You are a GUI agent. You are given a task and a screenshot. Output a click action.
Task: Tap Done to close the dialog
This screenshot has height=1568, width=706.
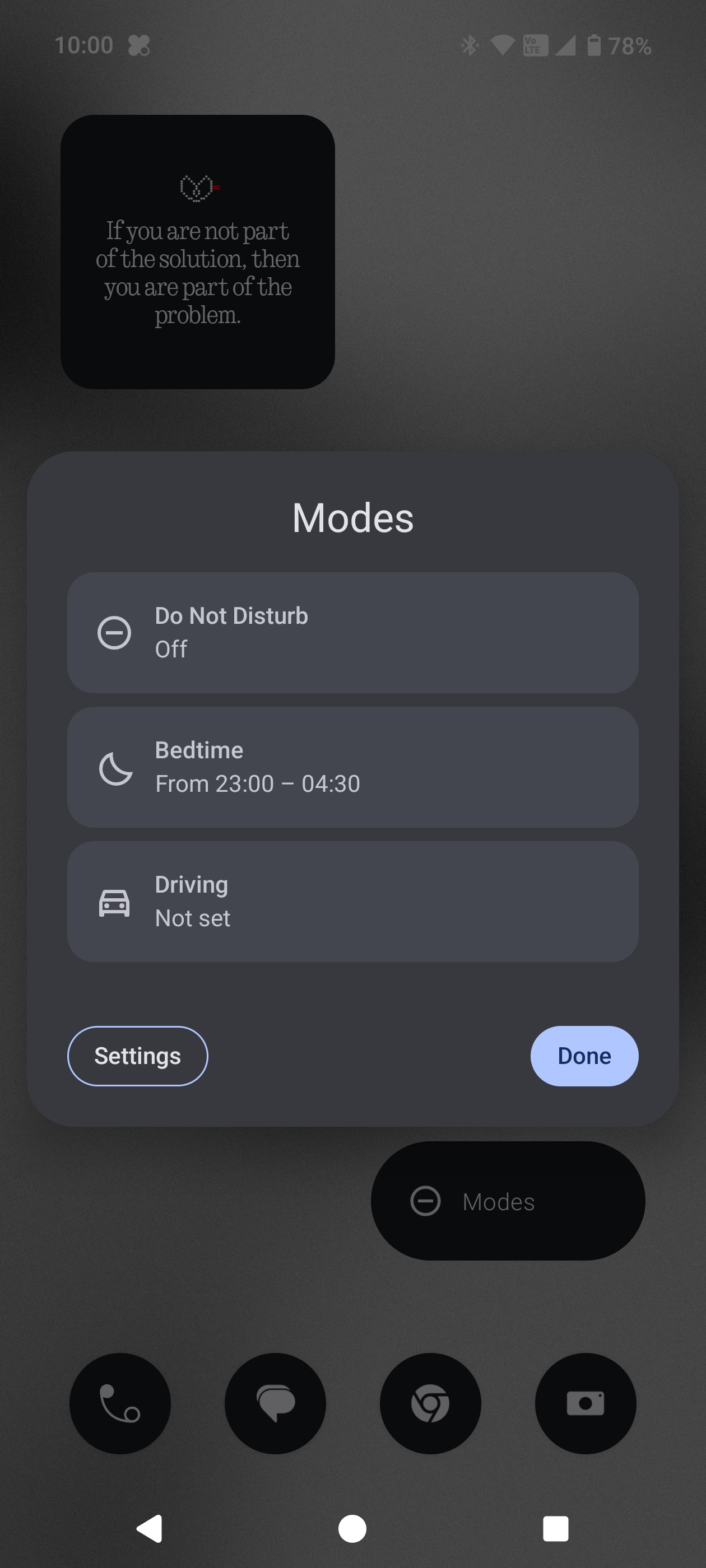pyautogui.click(x=583, y=1056)
